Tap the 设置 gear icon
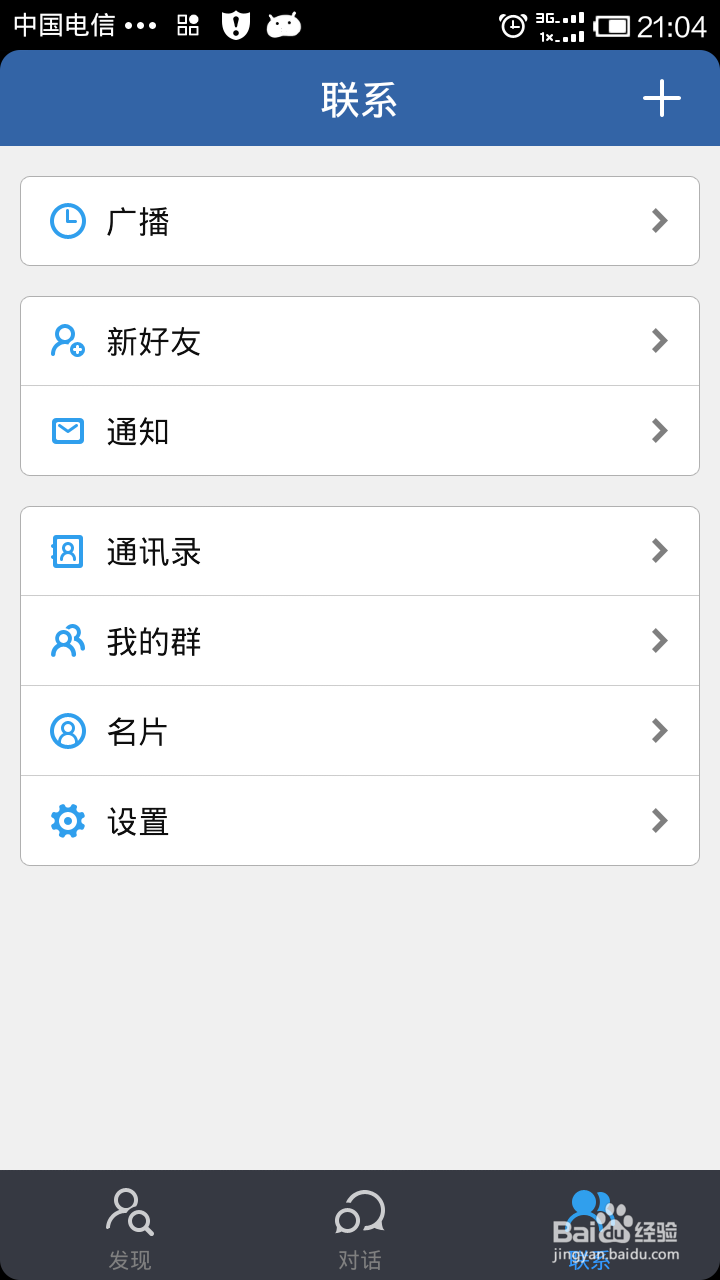This screenshot has height=1280, width=720. click(x=66, y=820)
